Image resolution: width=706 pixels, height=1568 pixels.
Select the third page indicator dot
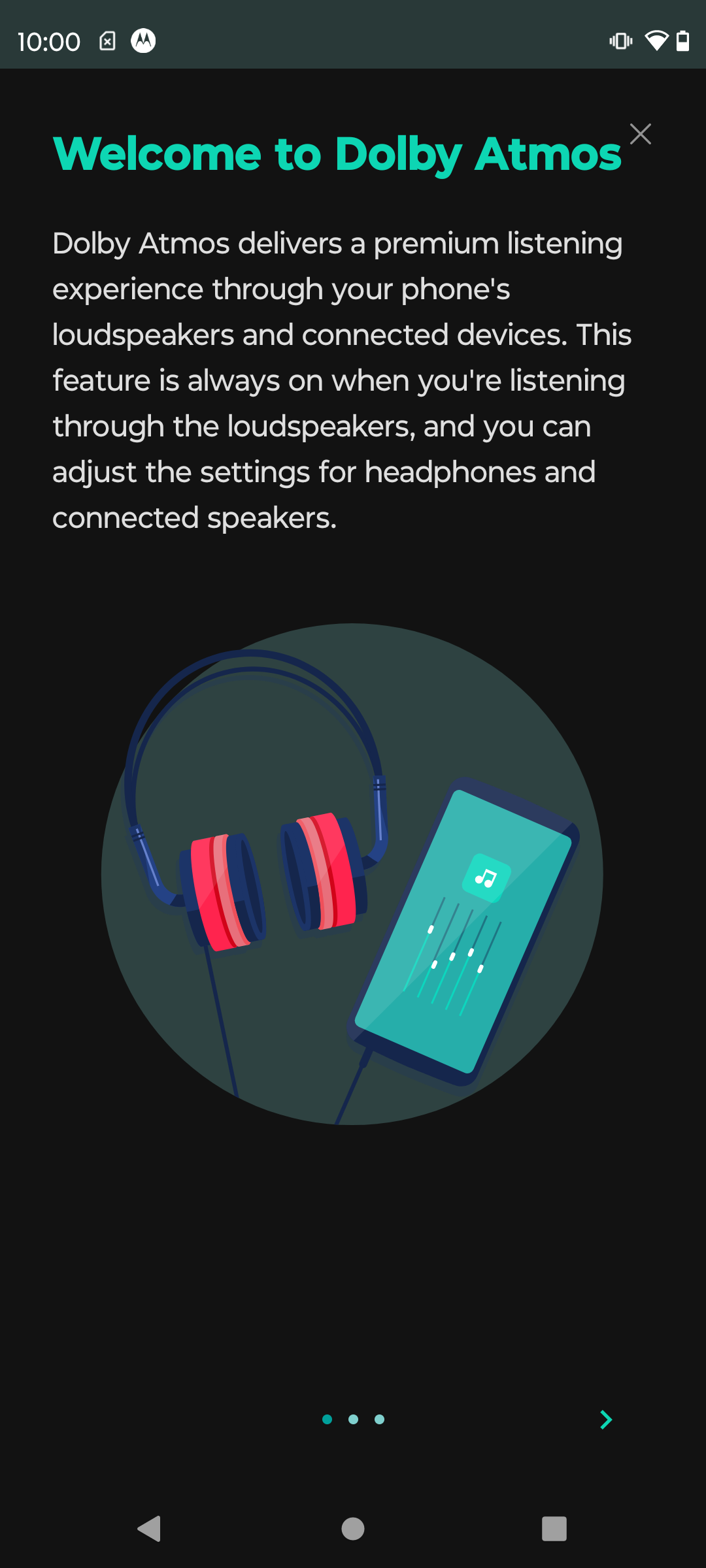point(379,1419)
